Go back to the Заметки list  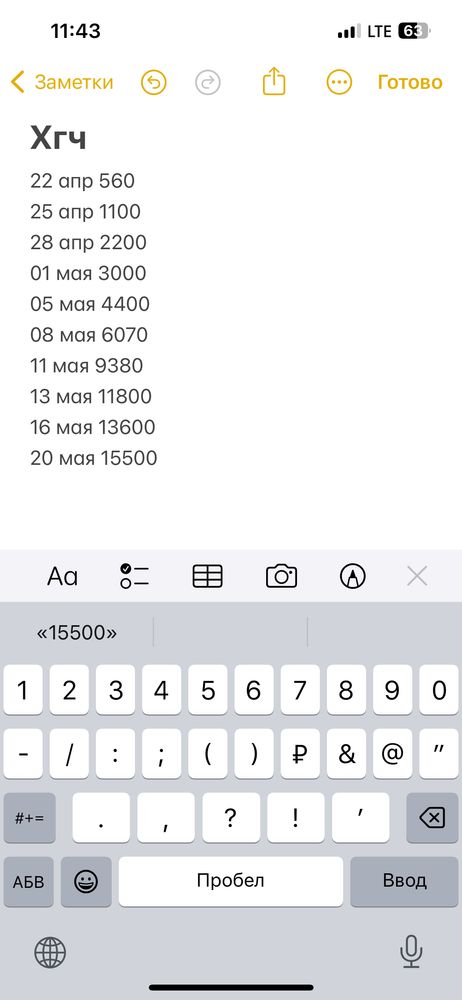click(x=62, y=82)
